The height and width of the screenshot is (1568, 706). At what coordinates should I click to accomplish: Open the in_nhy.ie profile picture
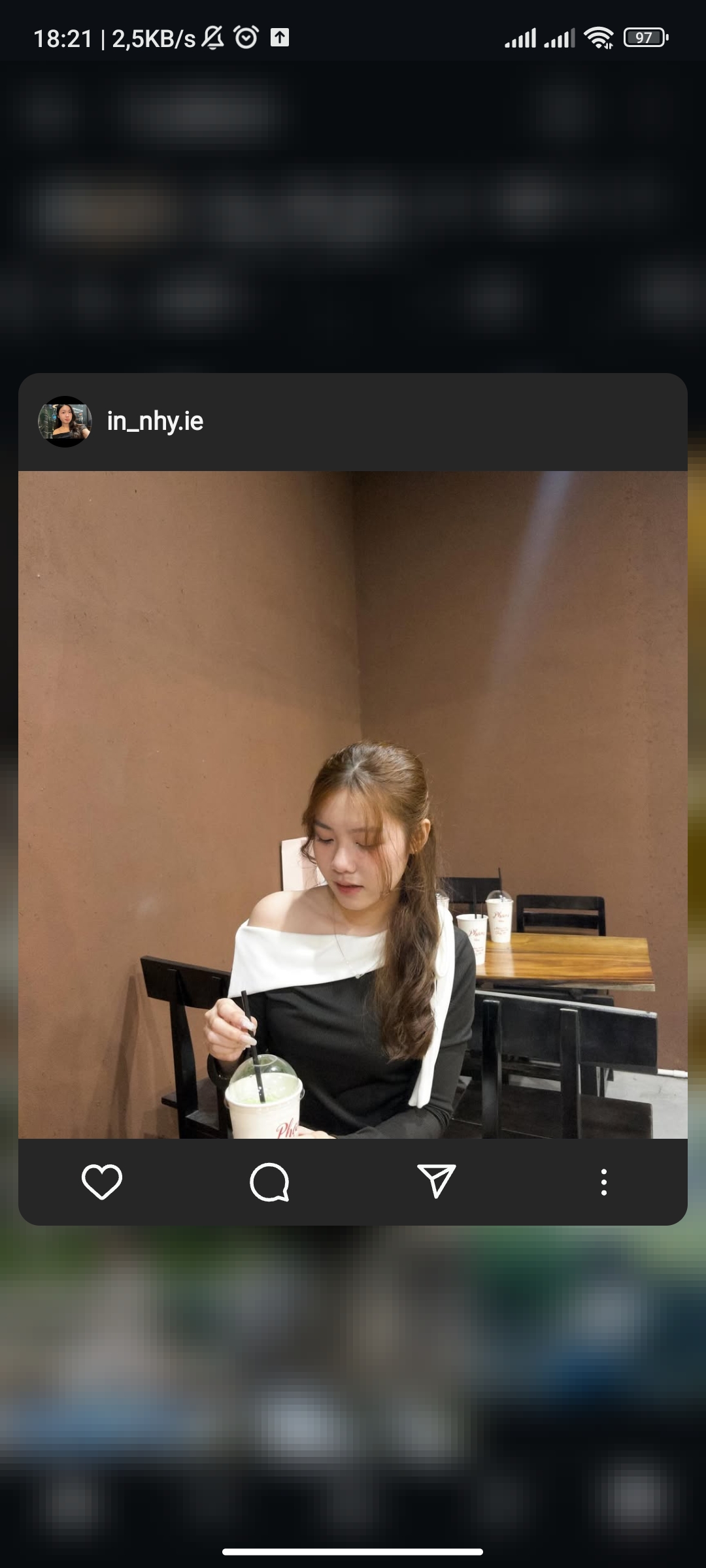[65, 421]
